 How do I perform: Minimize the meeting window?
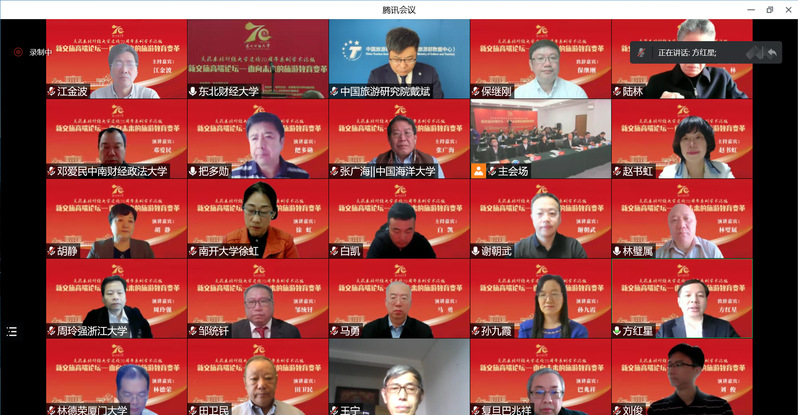(x=753, y=9)
